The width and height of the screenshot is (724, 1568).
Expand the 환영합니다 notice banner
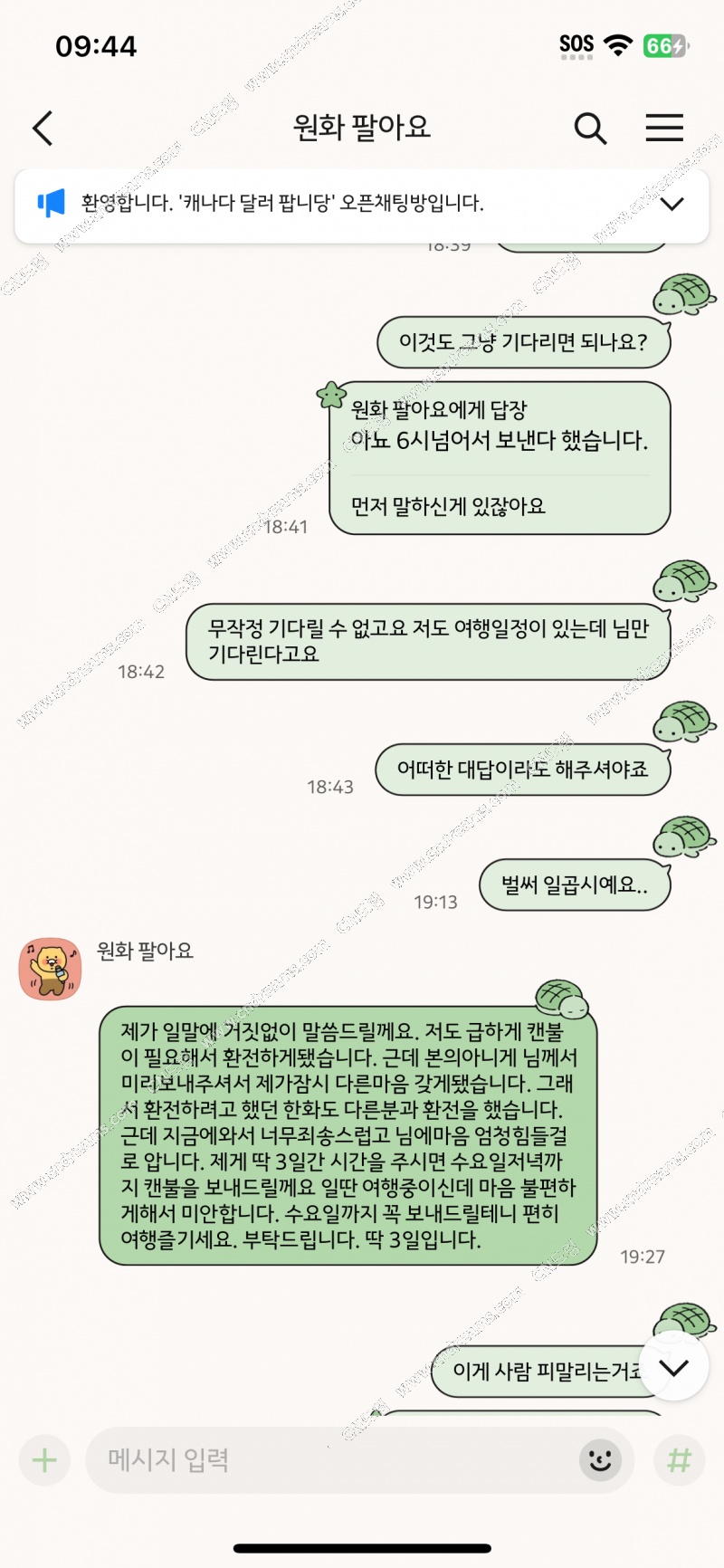(x=672, y=204)
